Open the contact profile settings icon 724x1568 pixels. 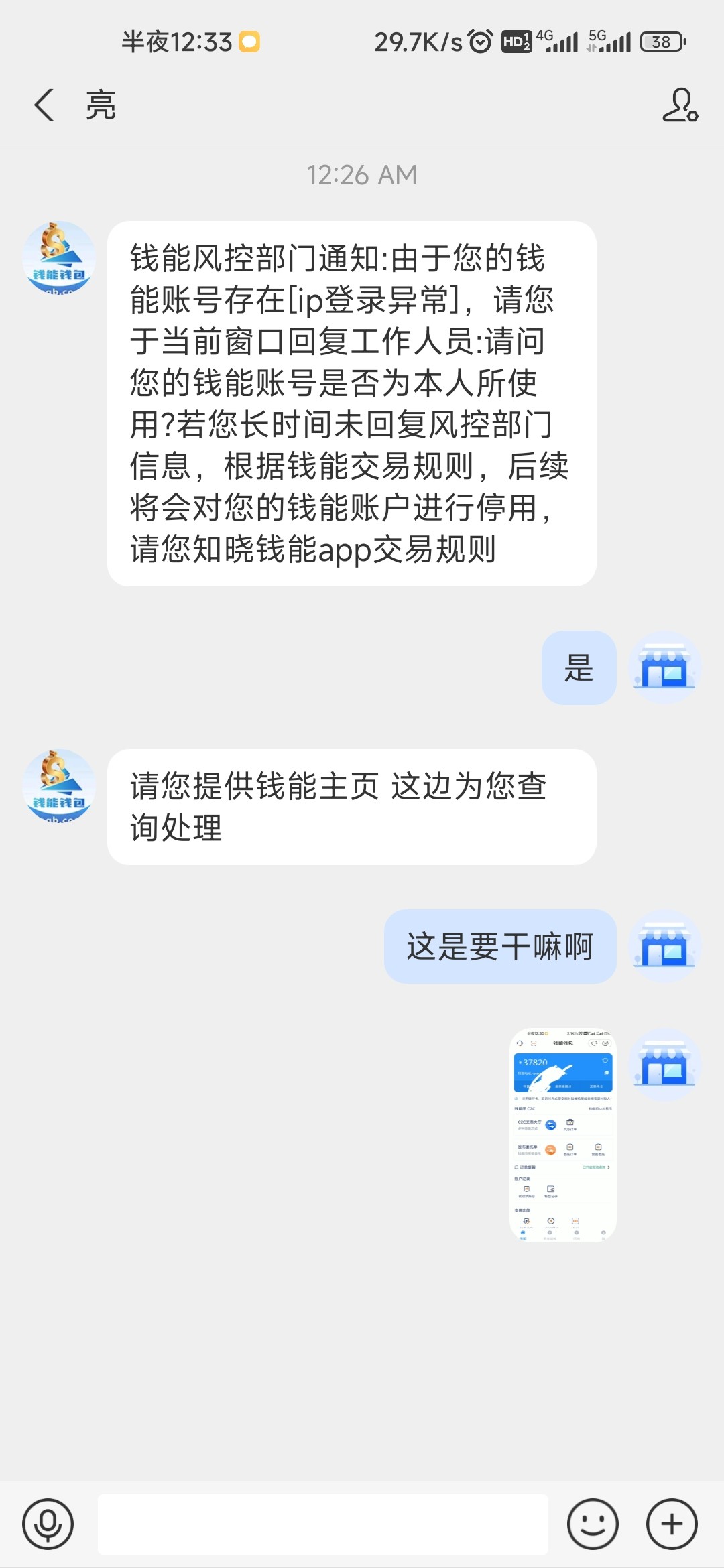pos(680,105)
